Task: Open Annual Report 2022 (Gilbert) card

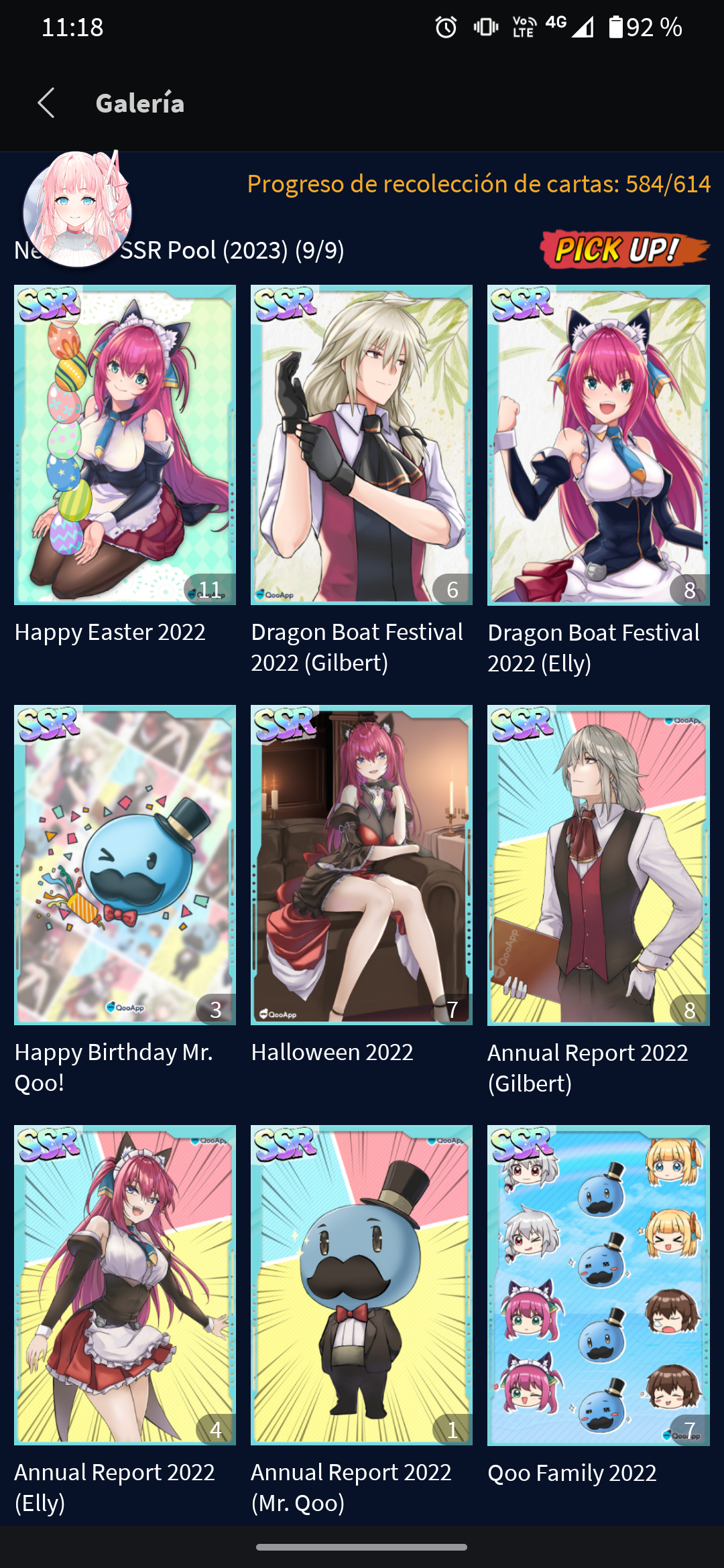Action: [598, 864]
